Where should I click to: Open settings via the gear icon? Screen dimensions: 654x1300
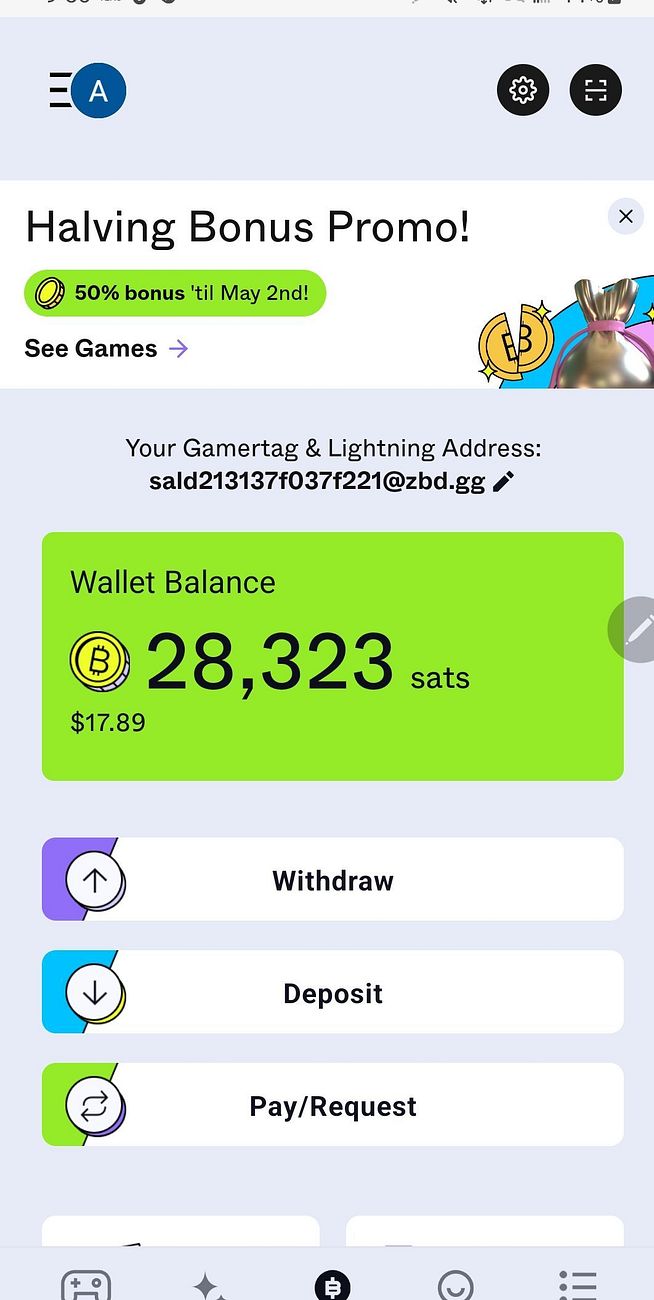pyautogui.click(x=523, y=91)
